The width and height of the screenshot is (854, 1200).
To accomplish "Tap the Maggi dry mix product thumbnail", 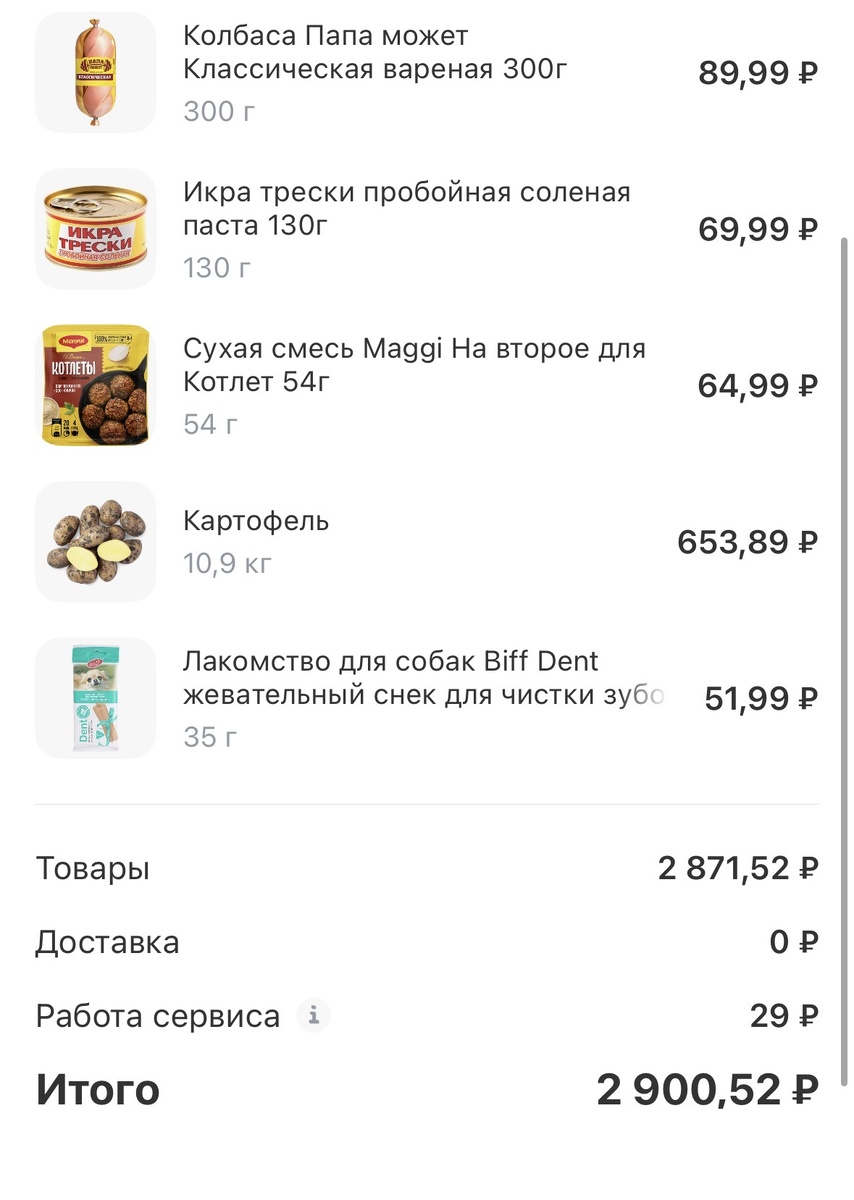I will pyautogui.click(x=95, y=385).
